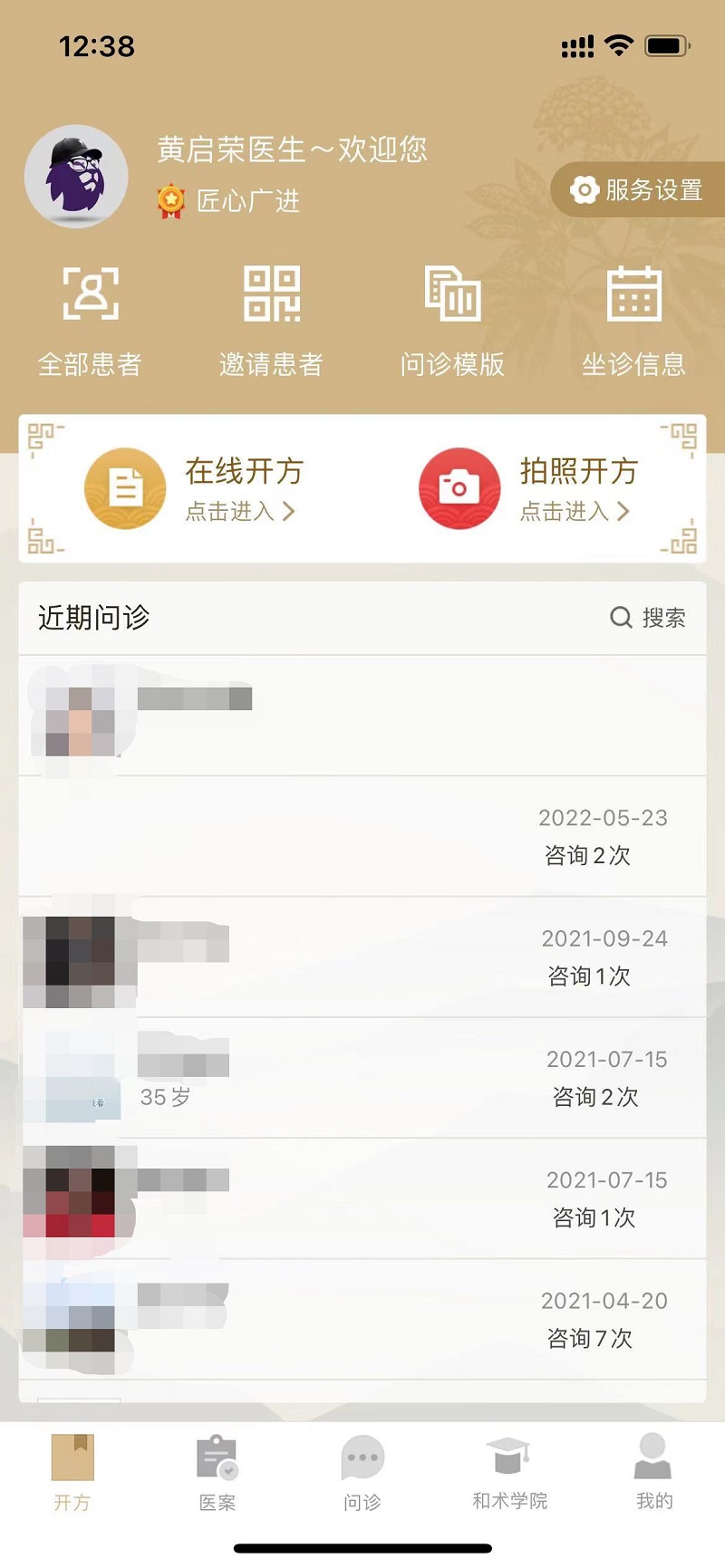Open 全部患者 all patients

90,320
